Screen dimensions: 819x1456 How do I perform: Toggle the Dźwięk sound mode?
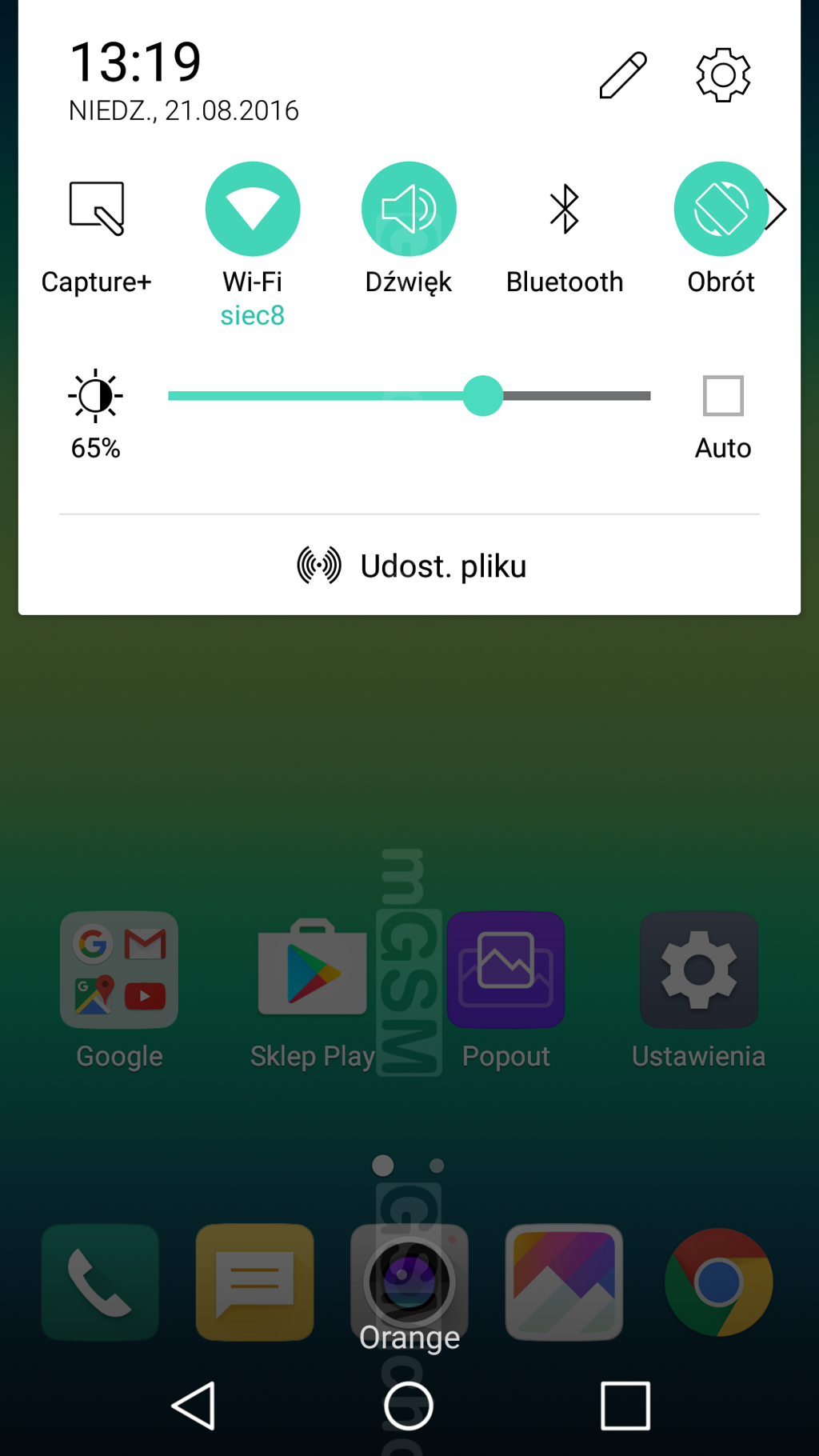409,209
